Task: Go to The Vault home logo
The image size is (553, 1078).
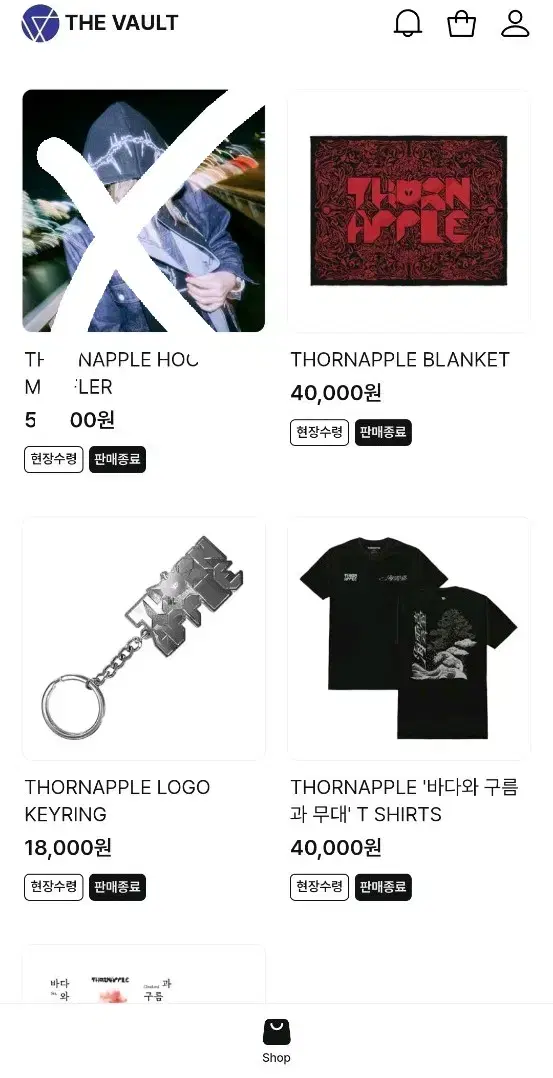Action: (100, 23)
